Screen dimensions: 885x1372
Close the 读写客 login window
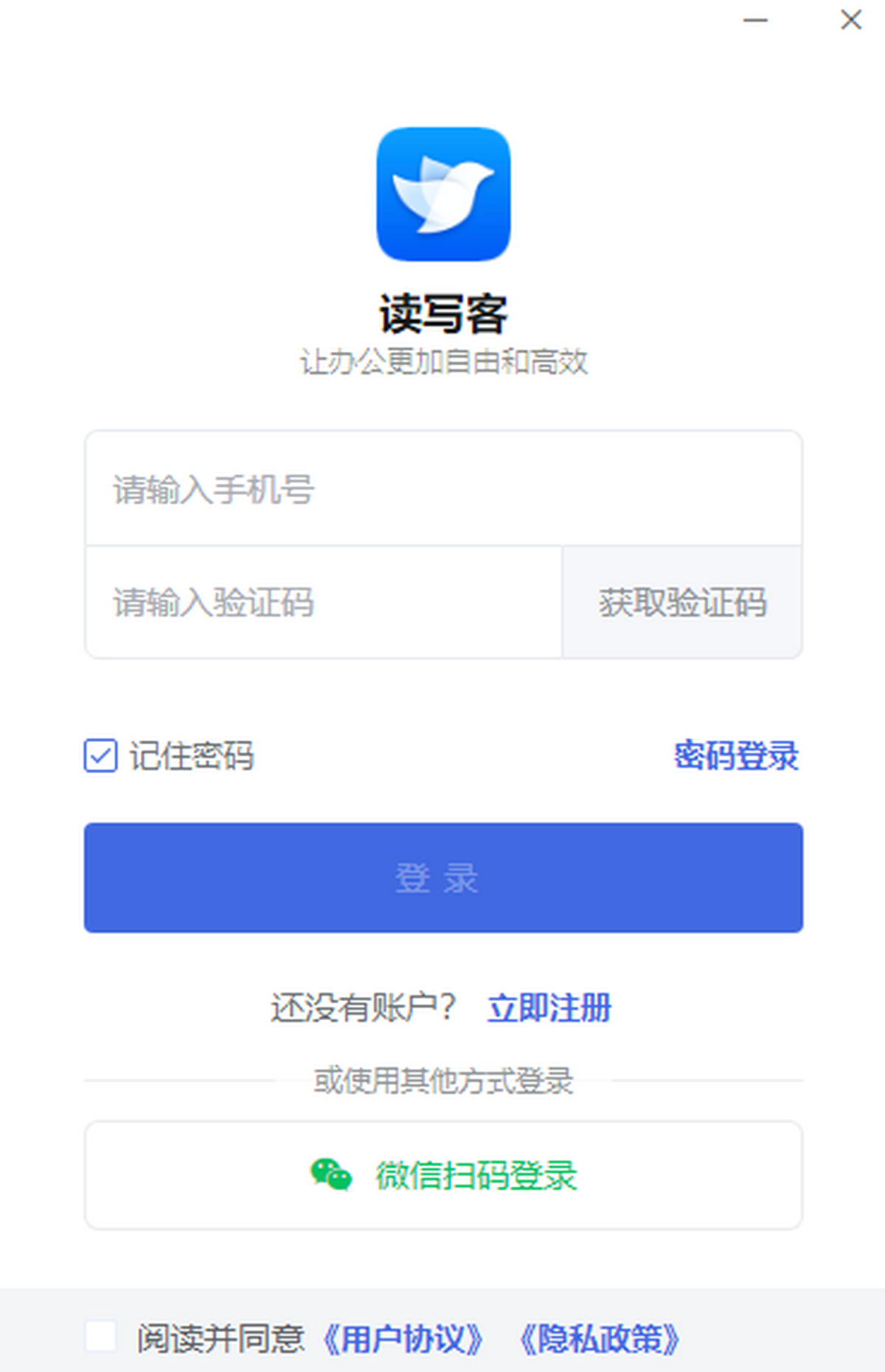850,21
